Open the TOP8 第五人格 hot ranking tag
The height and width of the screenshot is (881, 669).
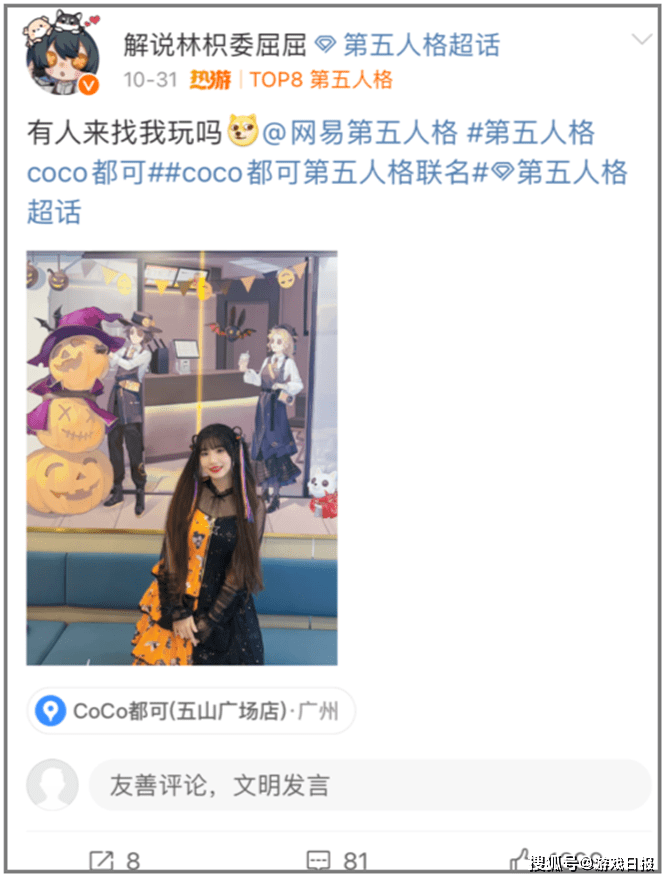[320, 81]
